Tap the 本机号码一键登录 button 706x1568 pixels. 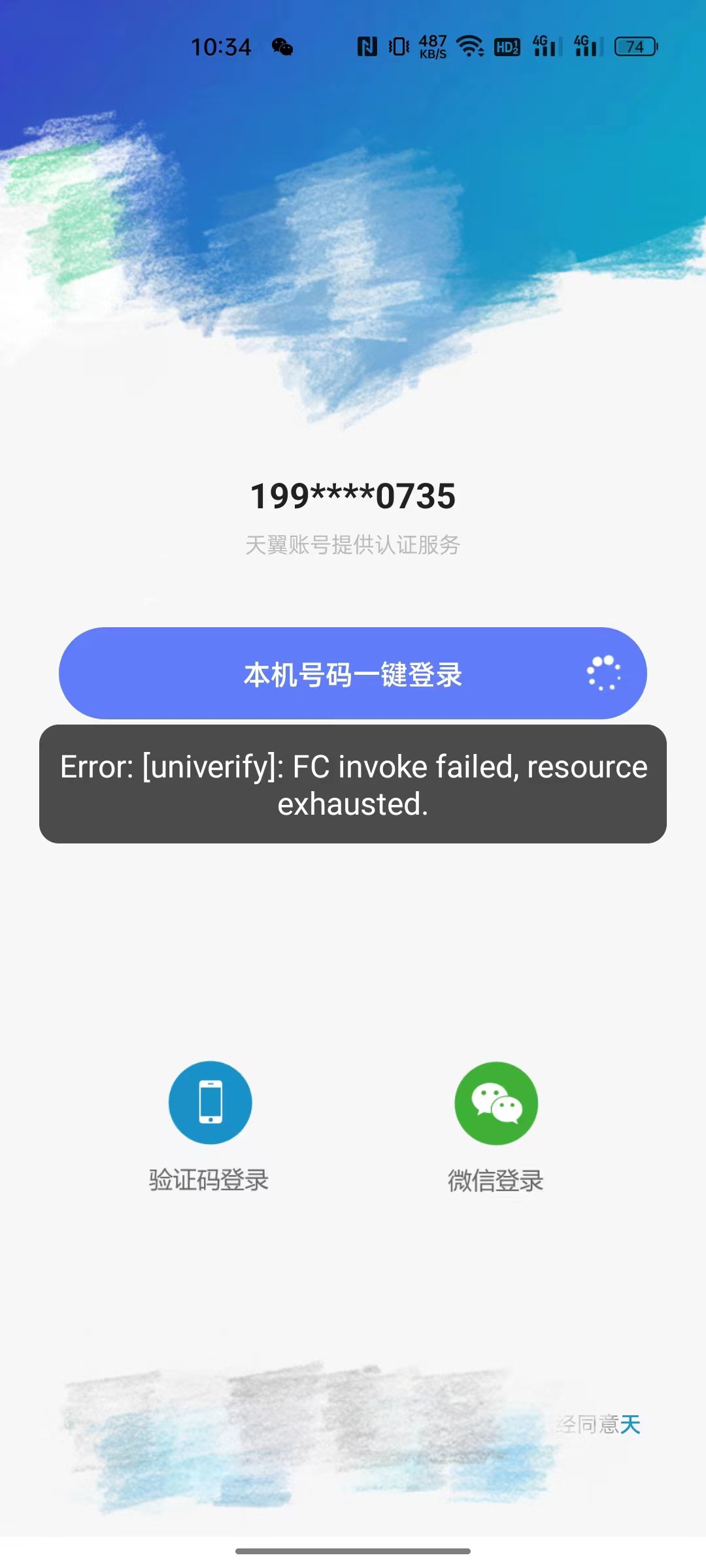click(x=353, y=674)
